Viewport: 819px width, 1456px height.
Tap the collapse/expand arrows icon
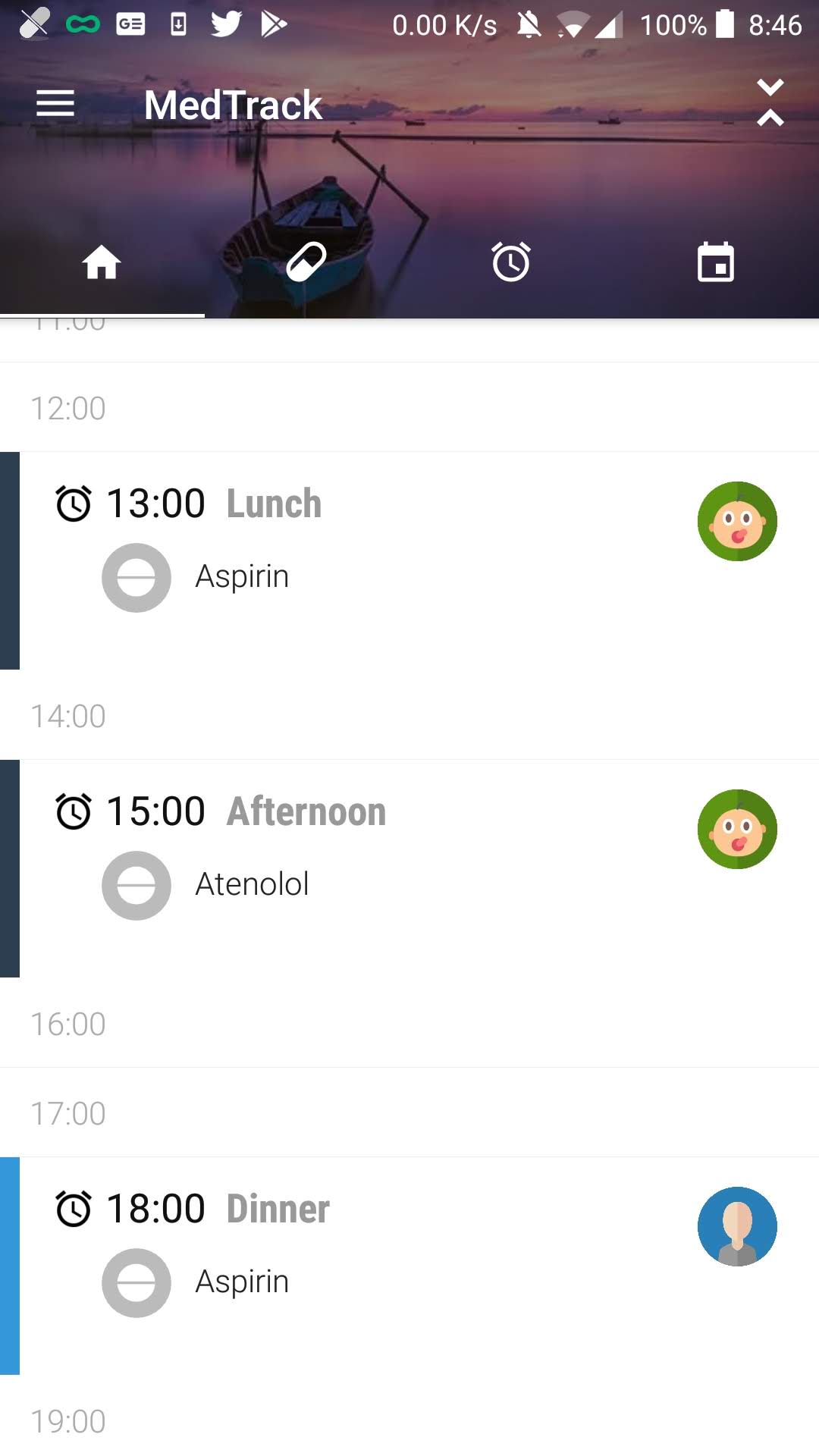(770, 102)
